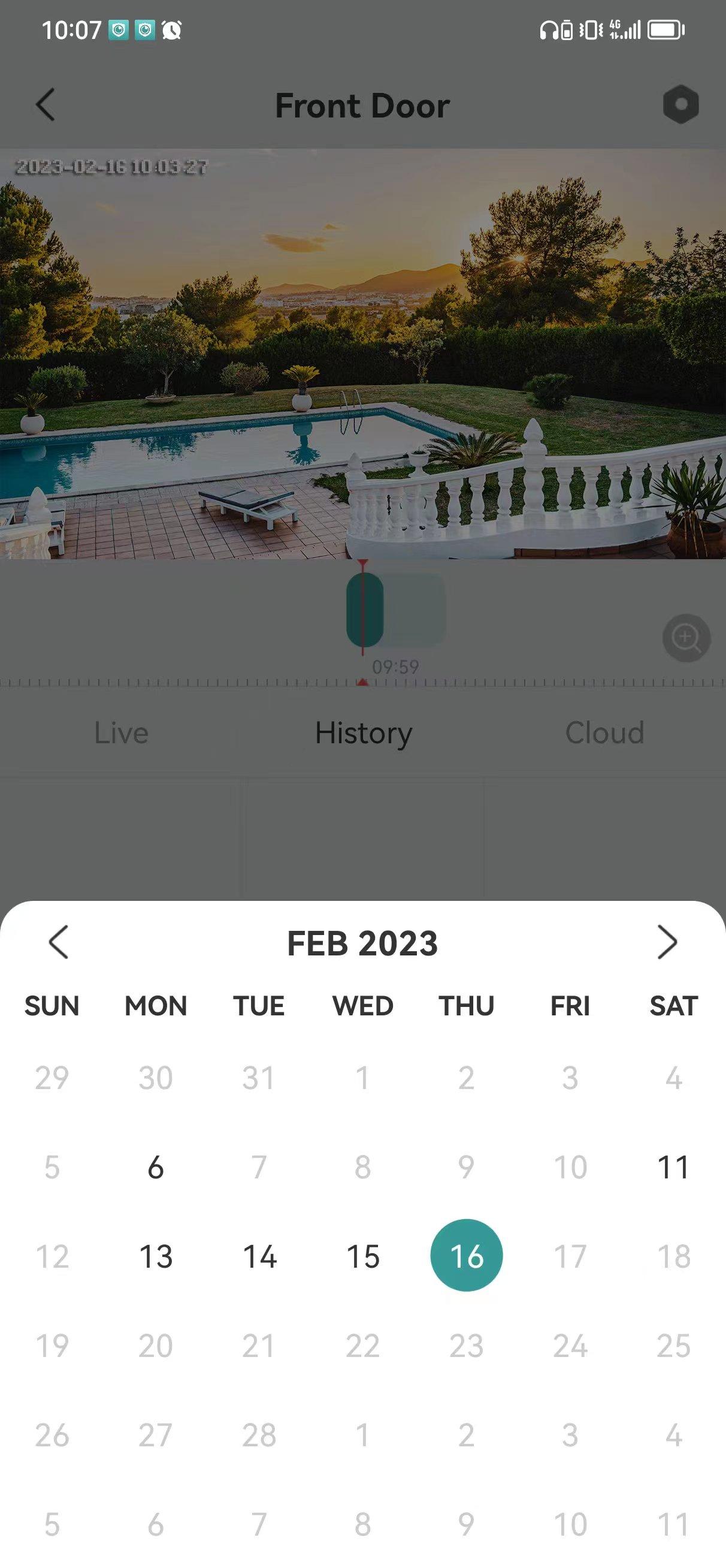The height and width of the screenshot is (1568, 726).
Task: Switch to the Cloud tab
Action: click(x=604, y=732)
